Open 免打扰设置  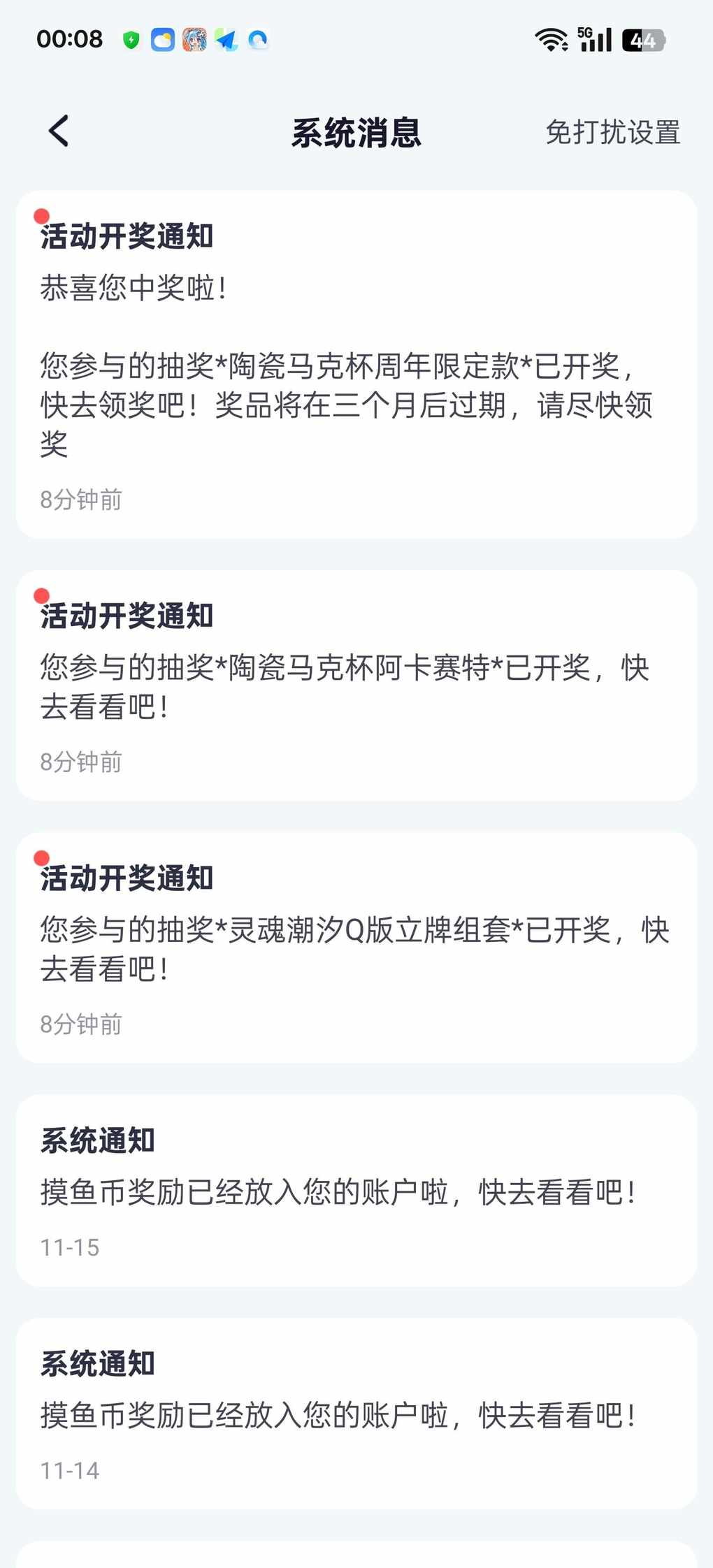point(612,132)
